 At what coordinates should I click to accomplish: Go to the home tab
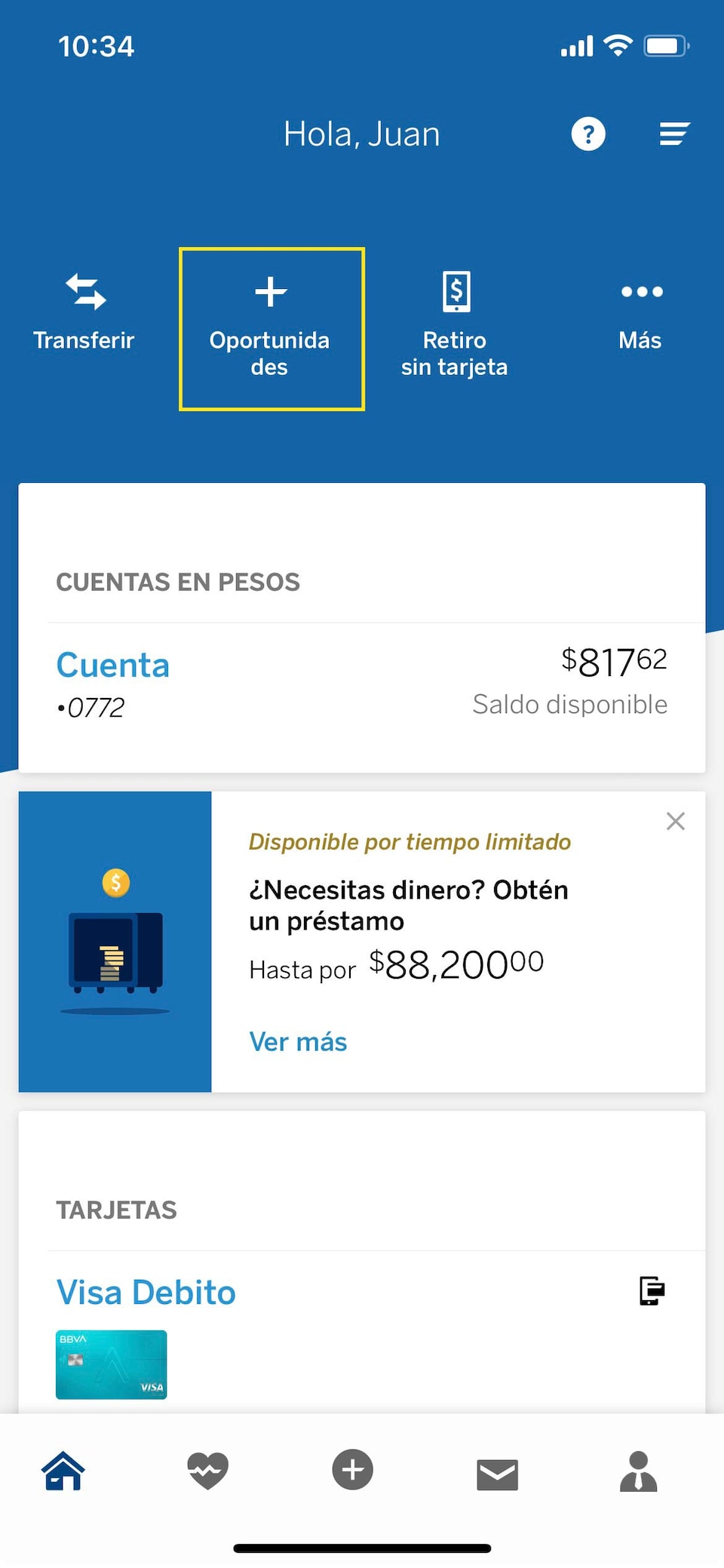[x=63, y=1471]
